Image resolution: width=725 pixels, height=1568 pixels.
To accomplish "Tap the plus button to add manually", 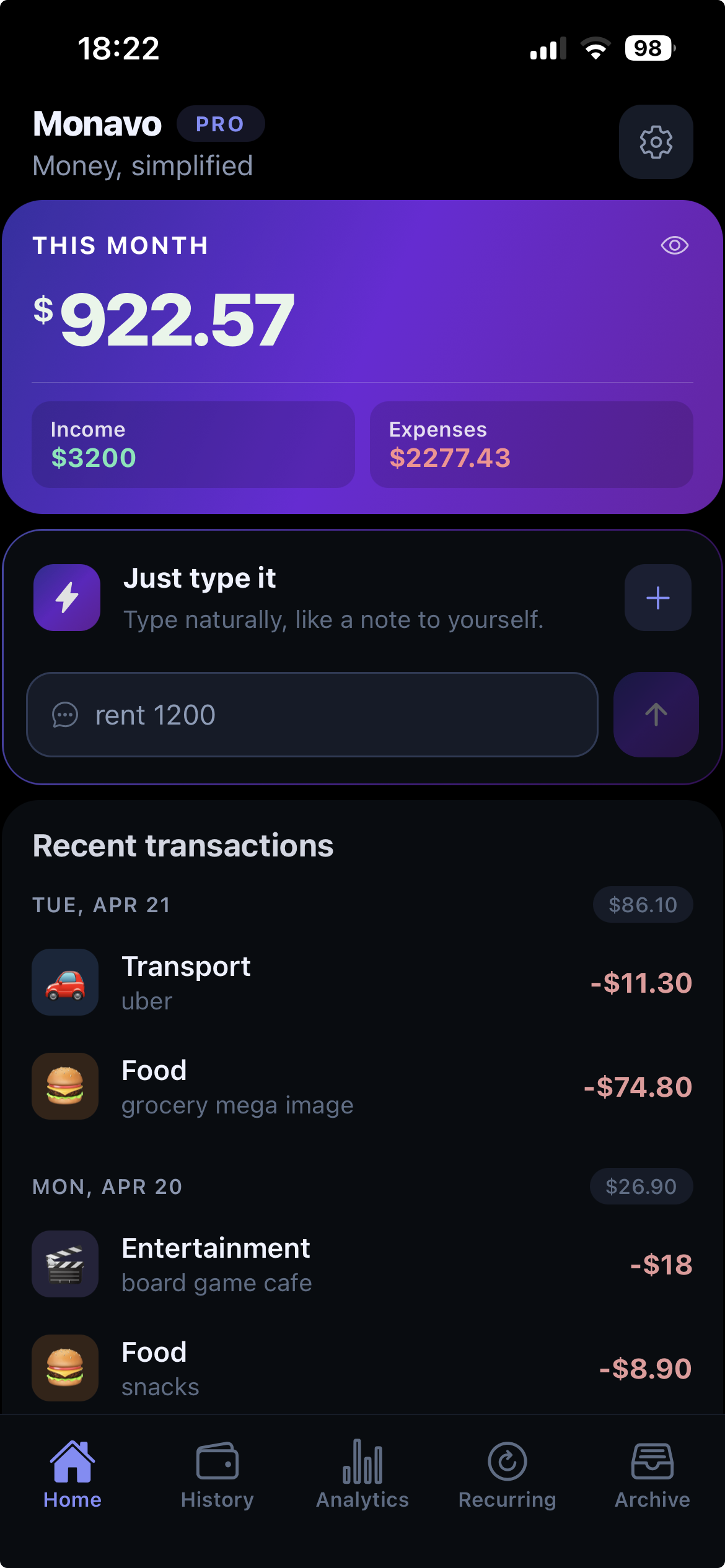I will (x=657, y=598).
